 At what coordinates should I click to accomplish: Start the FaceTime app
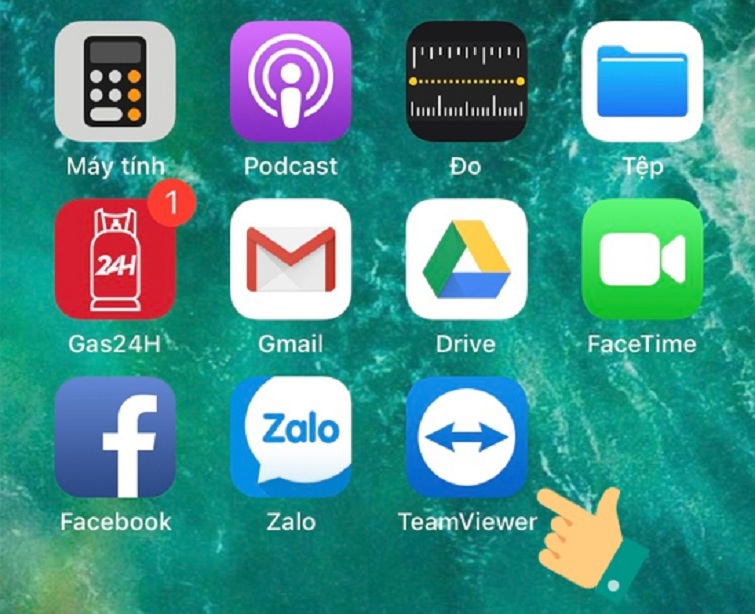tap(642, 259)
